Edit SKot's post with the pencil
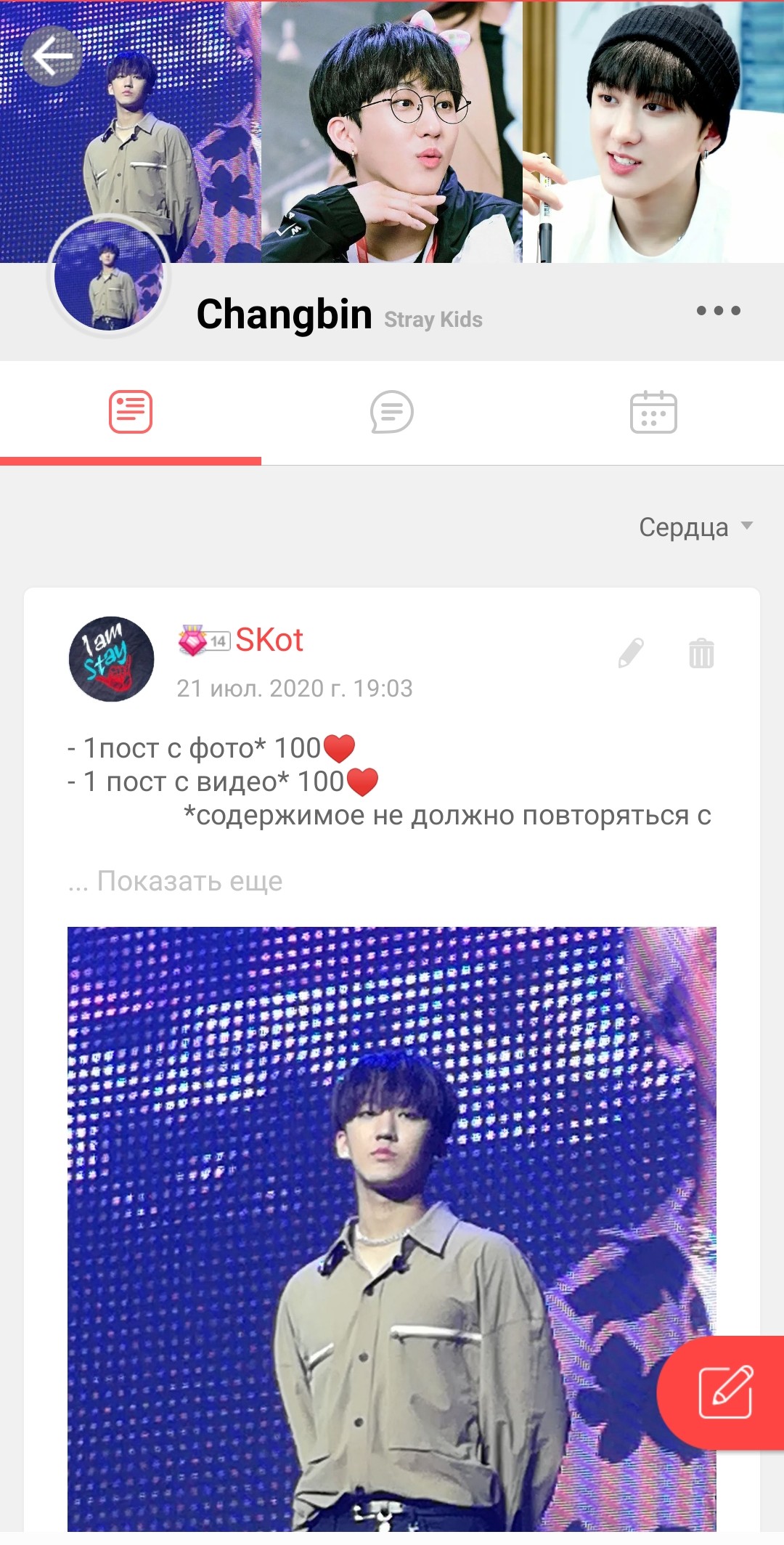Viewport: 784px width, 1545px height. click(x=631, y=653)
